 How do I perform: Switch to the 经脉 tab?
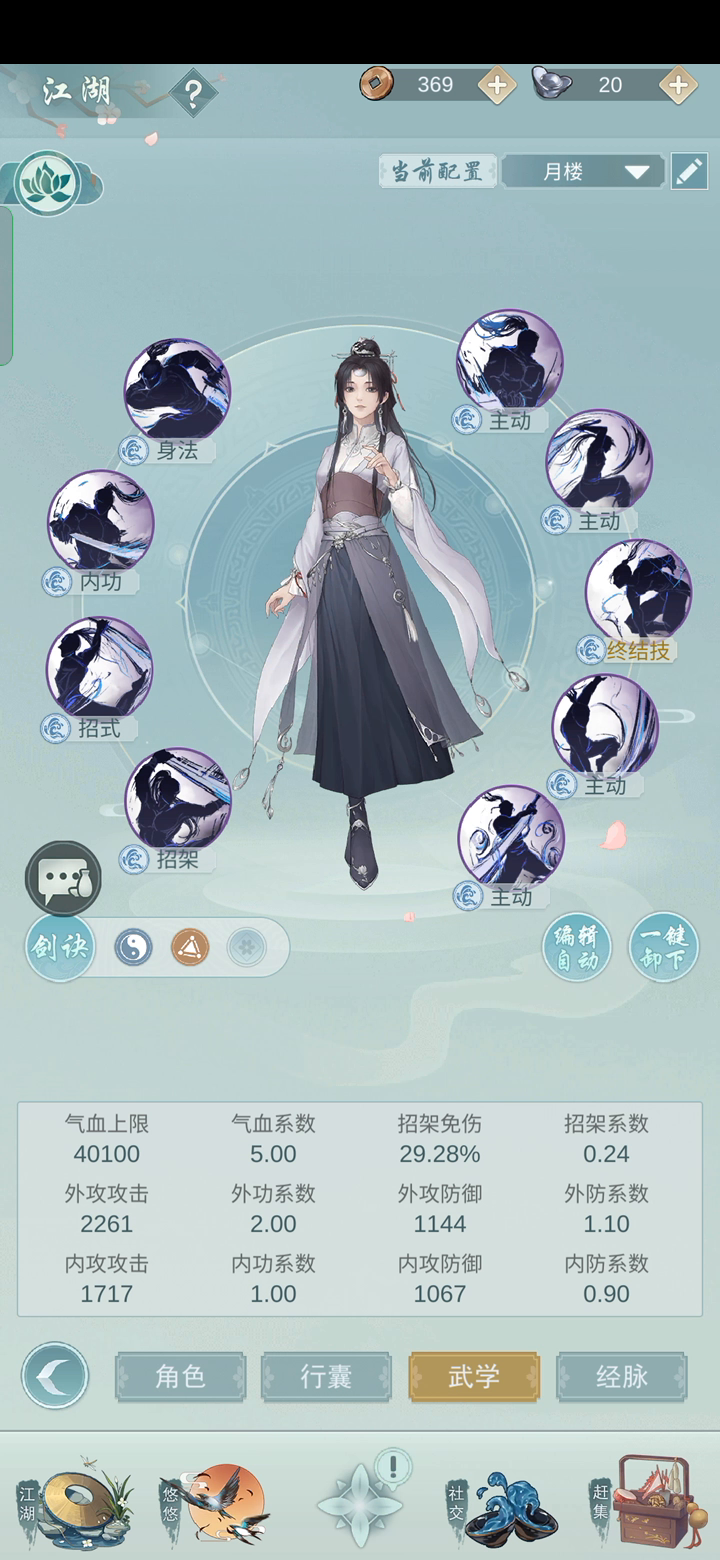click(622, 1377)
